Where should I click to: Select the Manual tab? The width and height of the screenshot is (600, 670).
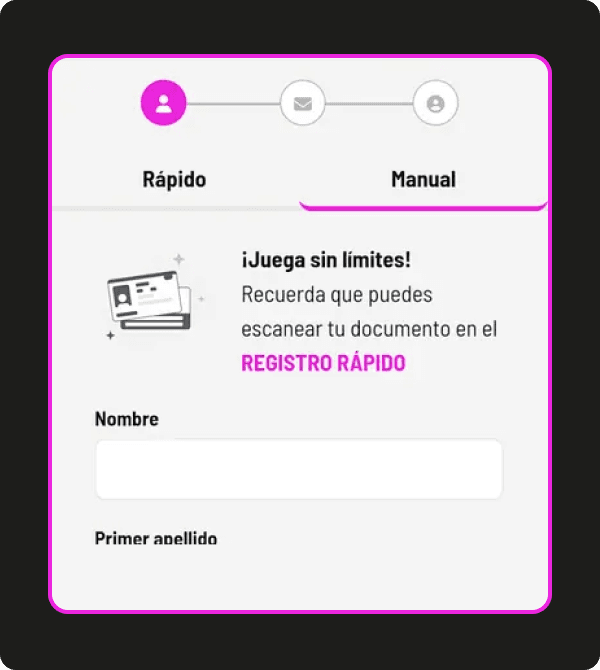pyautogui.click(x=423, y=180)
